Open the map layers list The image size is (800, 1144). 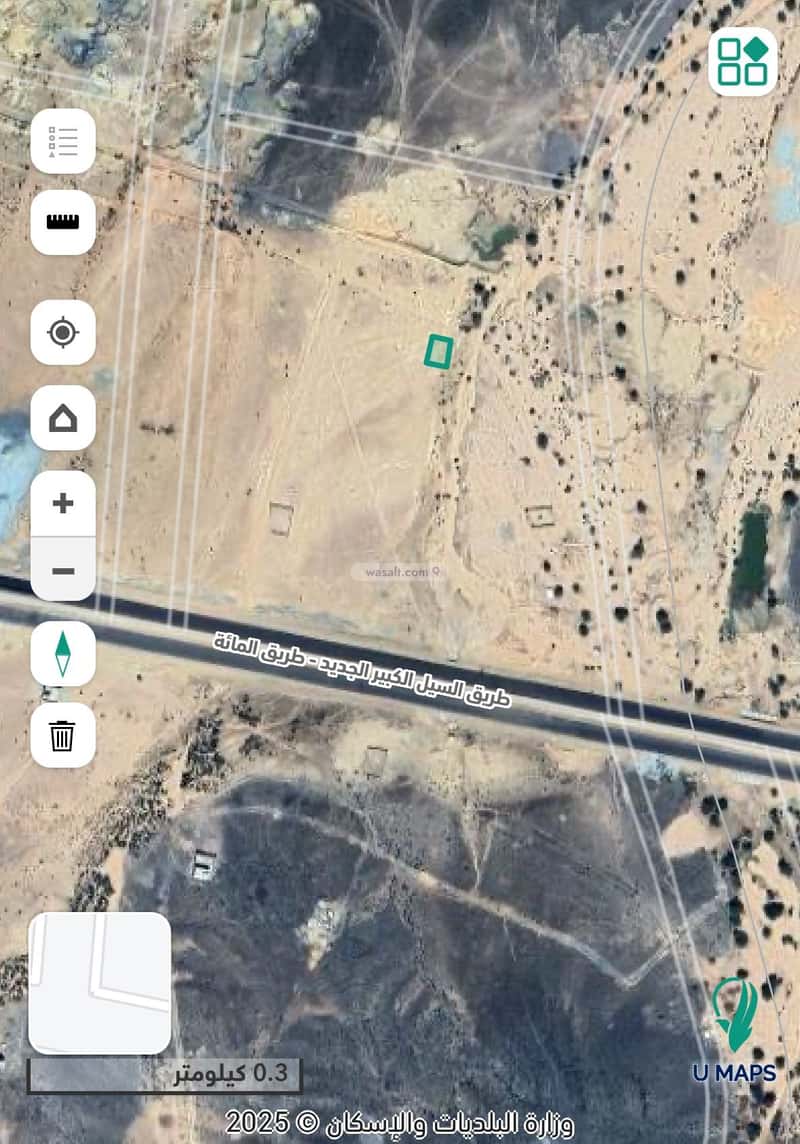pos(63,142)
